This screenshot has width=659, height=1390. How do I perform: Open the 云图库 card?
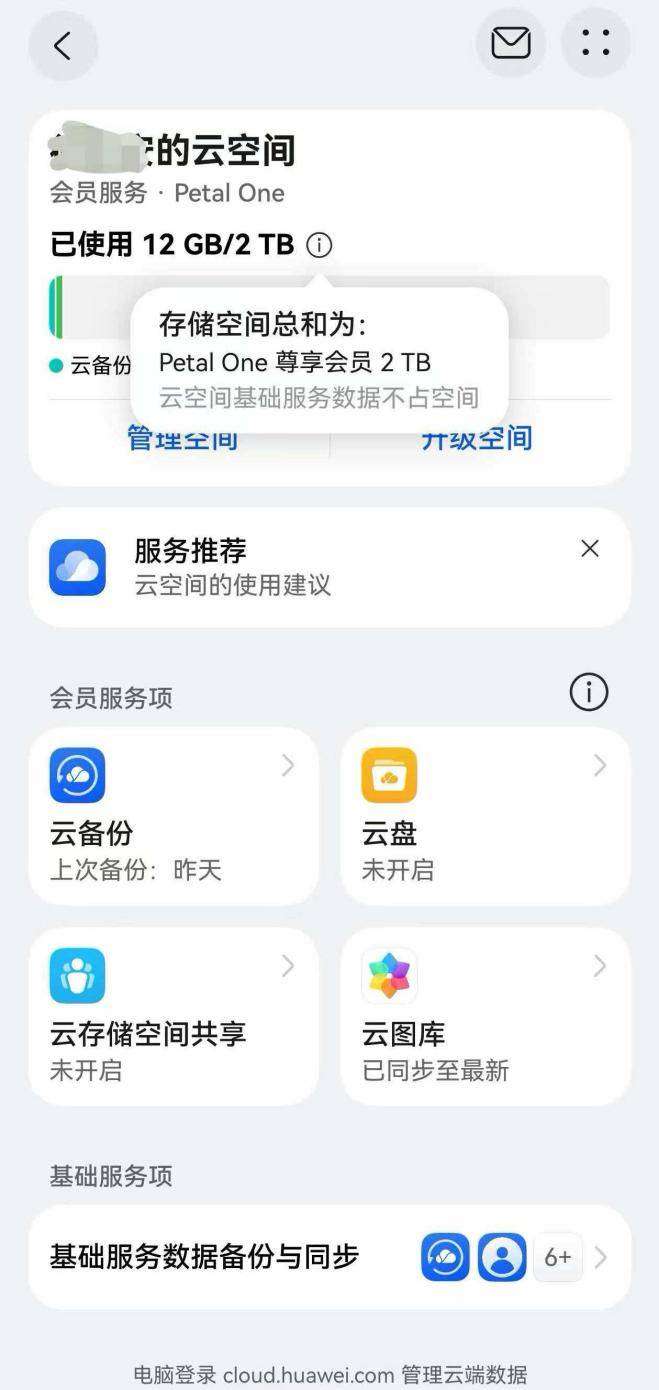pyautogui.click(x=485, y=1016)
